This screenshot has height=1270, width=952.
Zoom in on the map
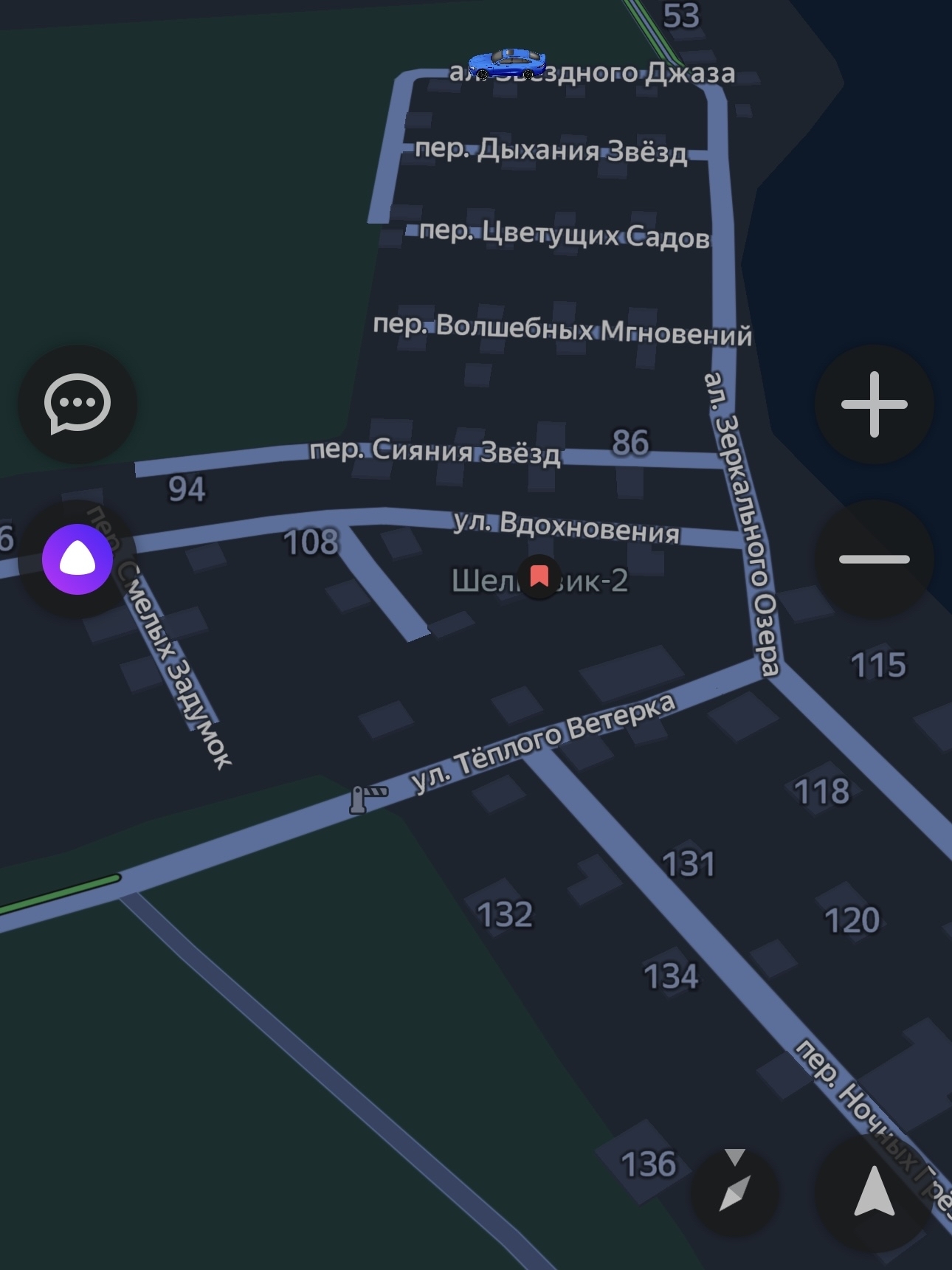874,404
